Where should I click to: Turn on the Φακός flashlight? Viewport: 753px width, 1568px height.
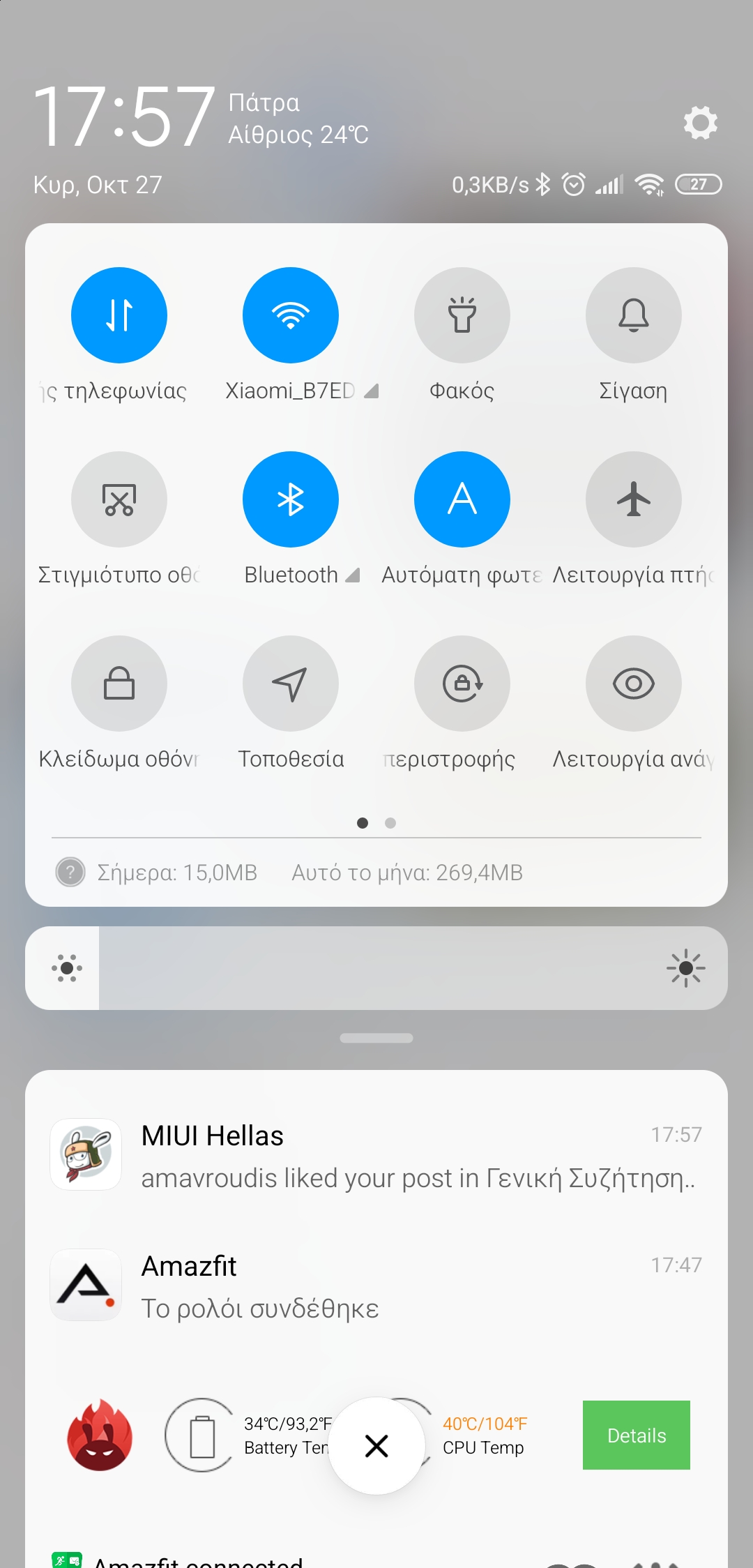point(462,315)
